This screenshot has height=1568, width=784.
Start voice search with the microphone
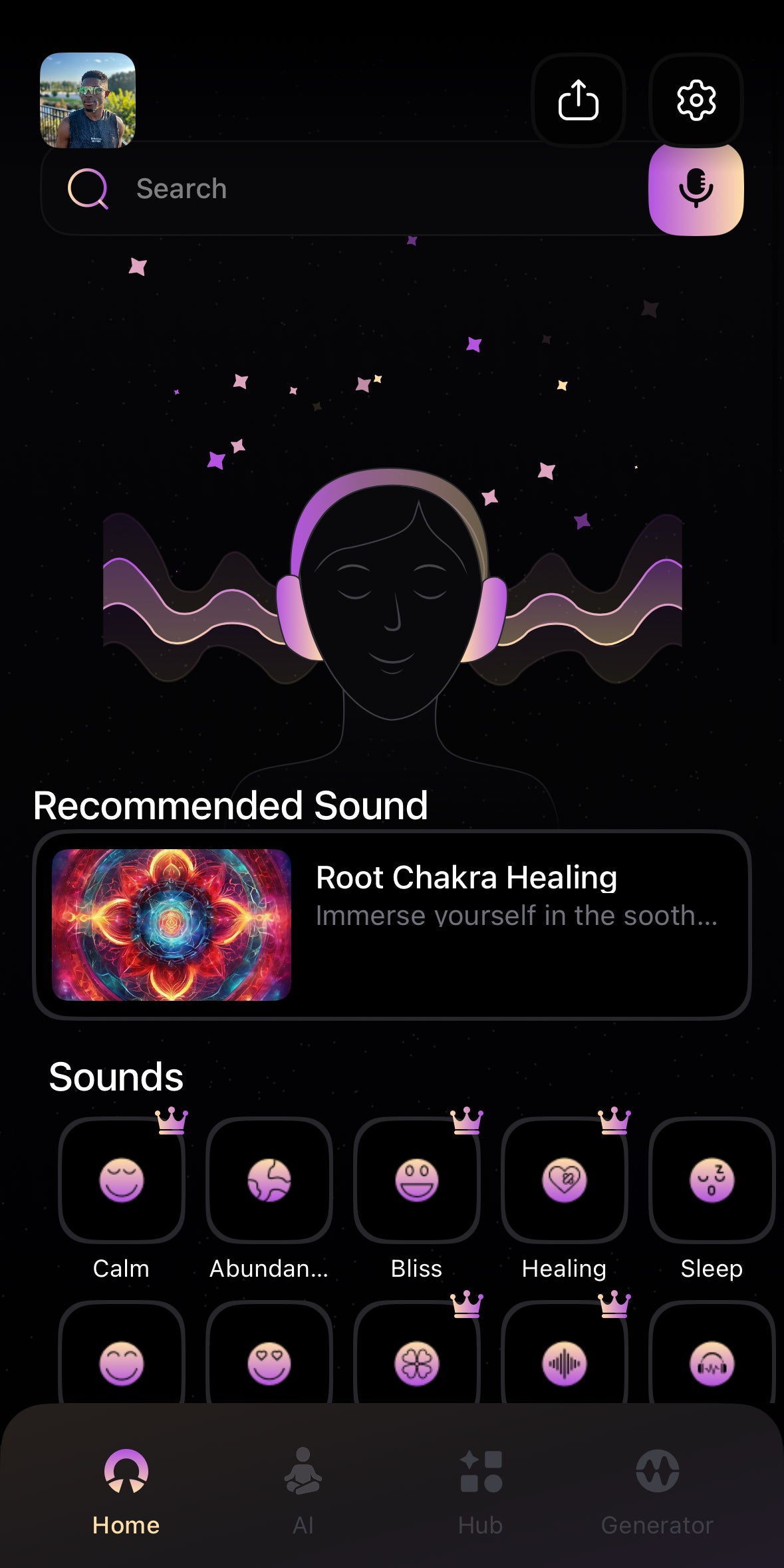[x=696, y=189]
